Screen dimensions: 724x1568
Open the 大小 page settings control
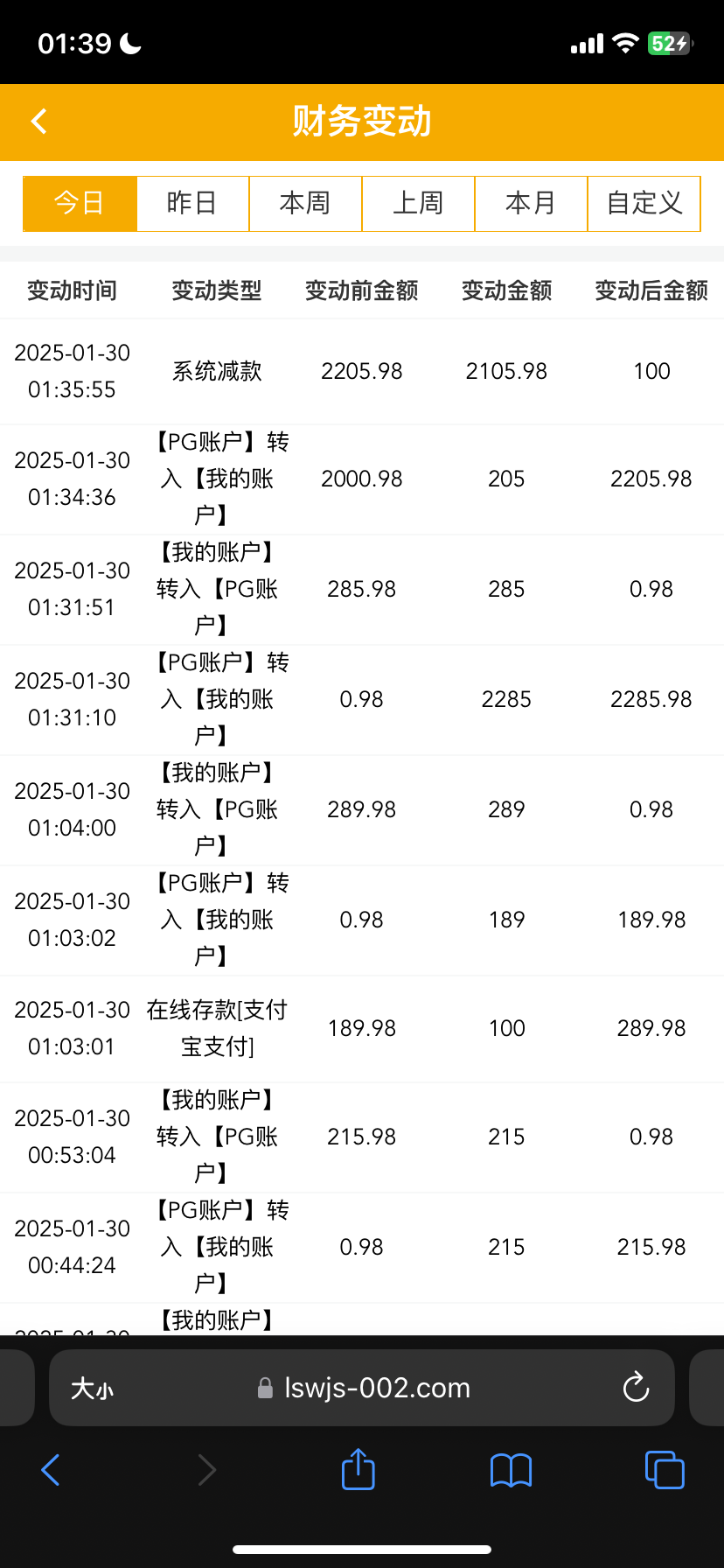pos(93,1387)
